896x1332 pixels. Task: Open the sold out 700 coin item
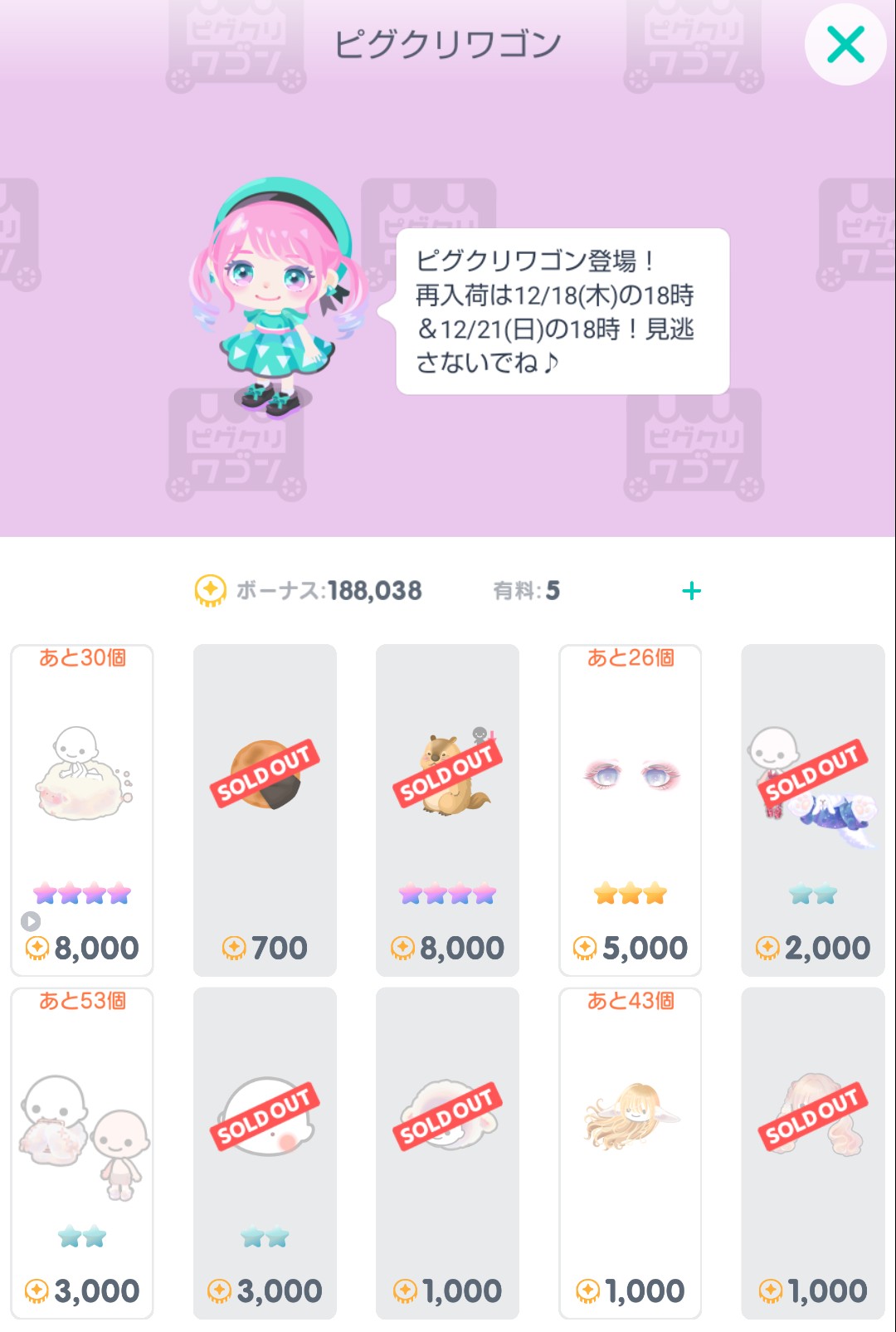[x=265, y=810]
